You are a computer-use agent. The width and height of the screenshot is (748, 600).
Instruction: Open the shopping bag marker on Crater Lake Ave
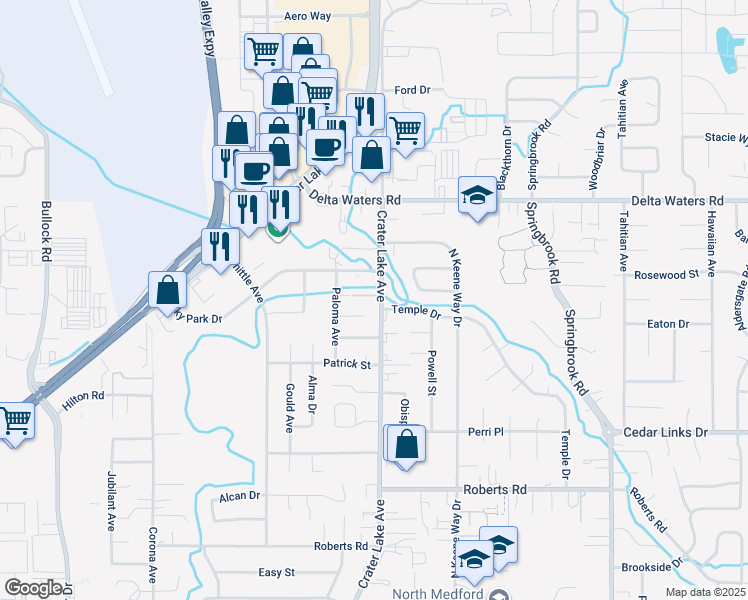pos(371,155)
